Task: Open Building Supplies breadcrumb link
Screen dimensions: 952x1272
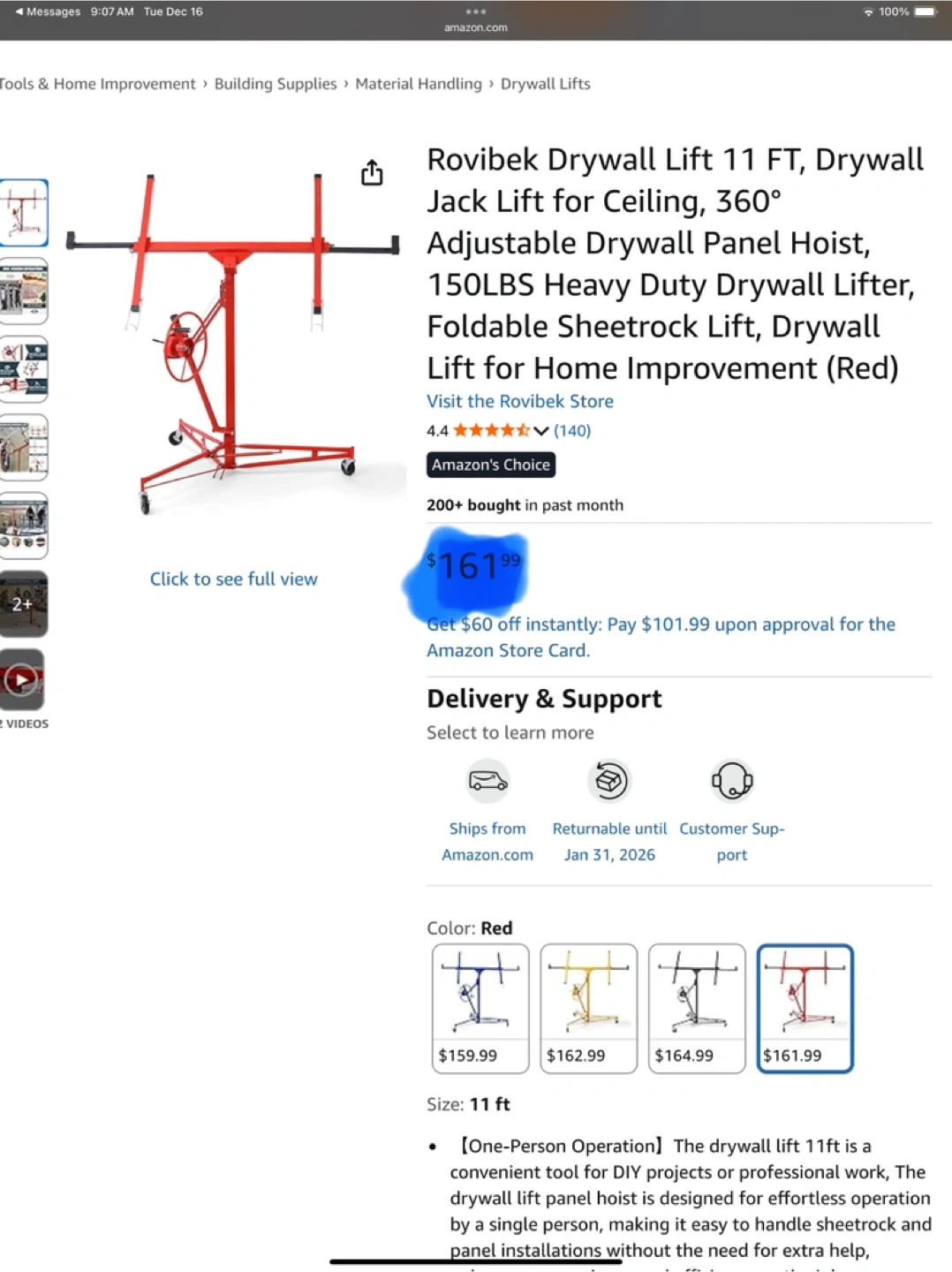Action: [276, 84]
